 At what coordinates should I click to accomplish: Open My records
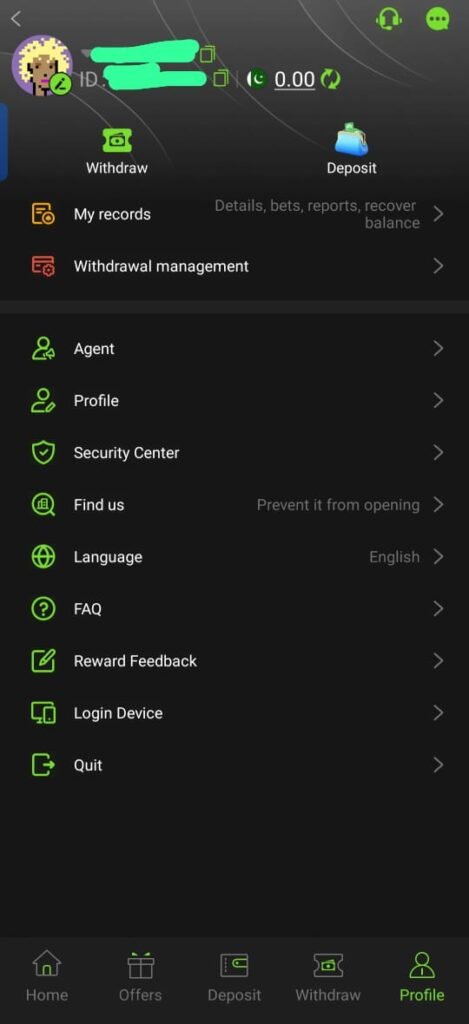pos(234,214)
